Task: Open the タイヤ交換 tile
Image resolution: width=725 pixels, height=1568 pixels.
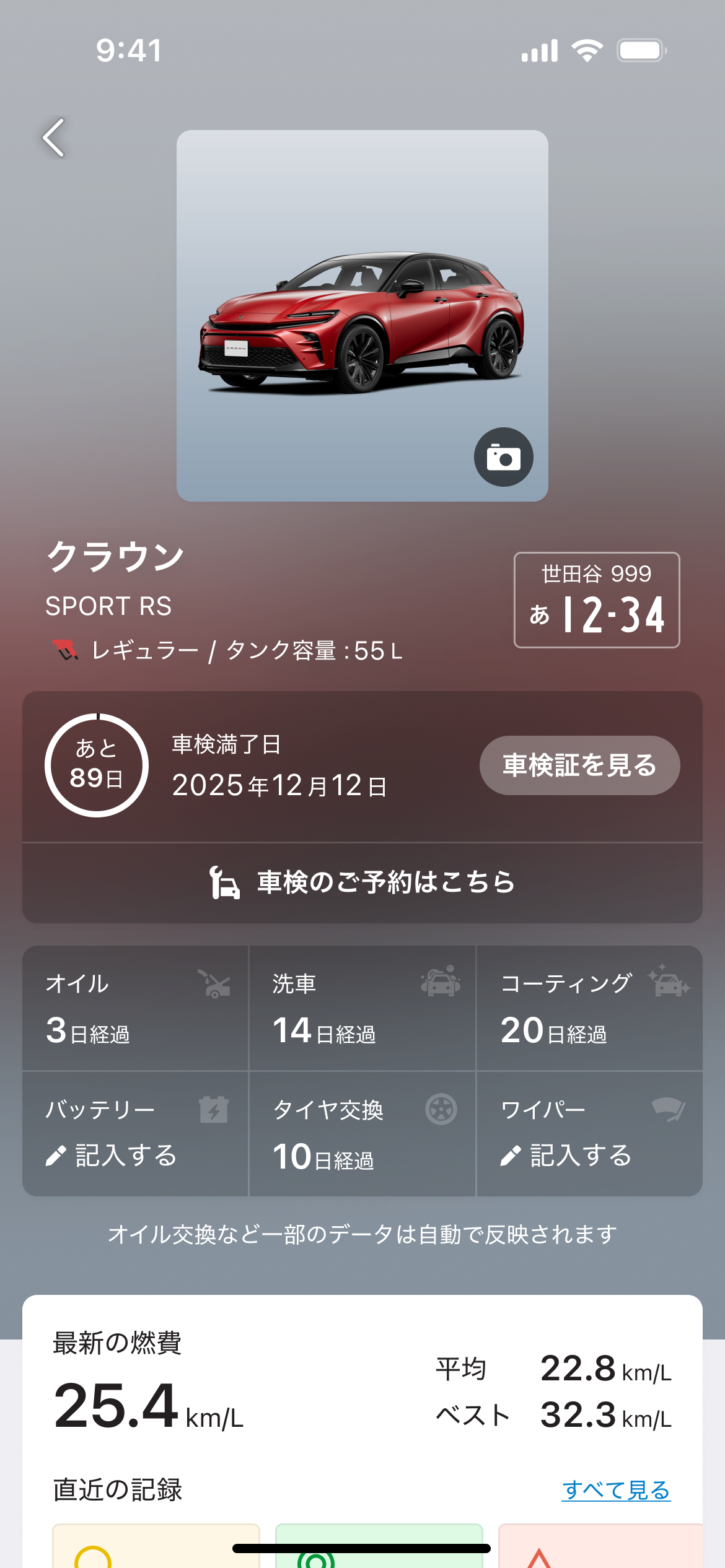Action: pyautogui.click(x=362, y=1135)
